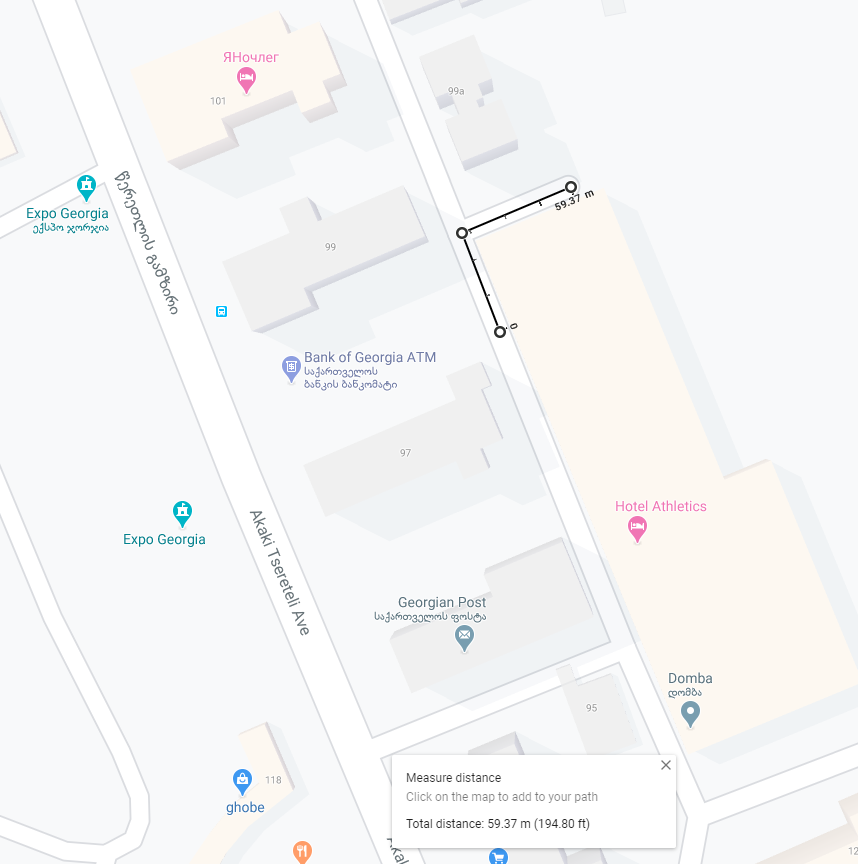Tap the measurement endpoint at 59.37 m
Image resolution: width=858 pixels, height=864 pixels.
click(571, 187)
